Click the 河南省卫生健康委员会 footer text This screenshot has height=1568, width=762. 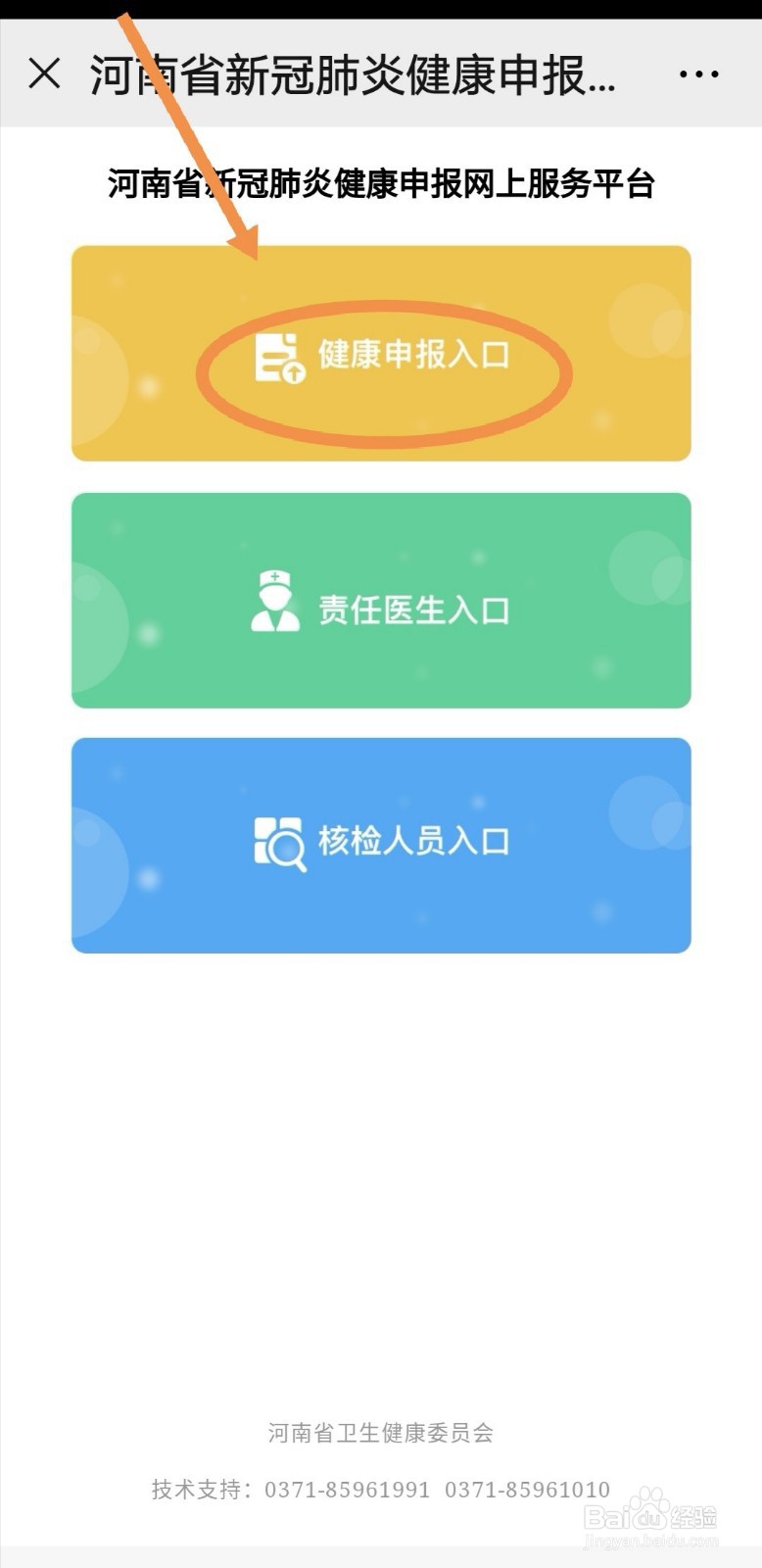(381, 1433)
